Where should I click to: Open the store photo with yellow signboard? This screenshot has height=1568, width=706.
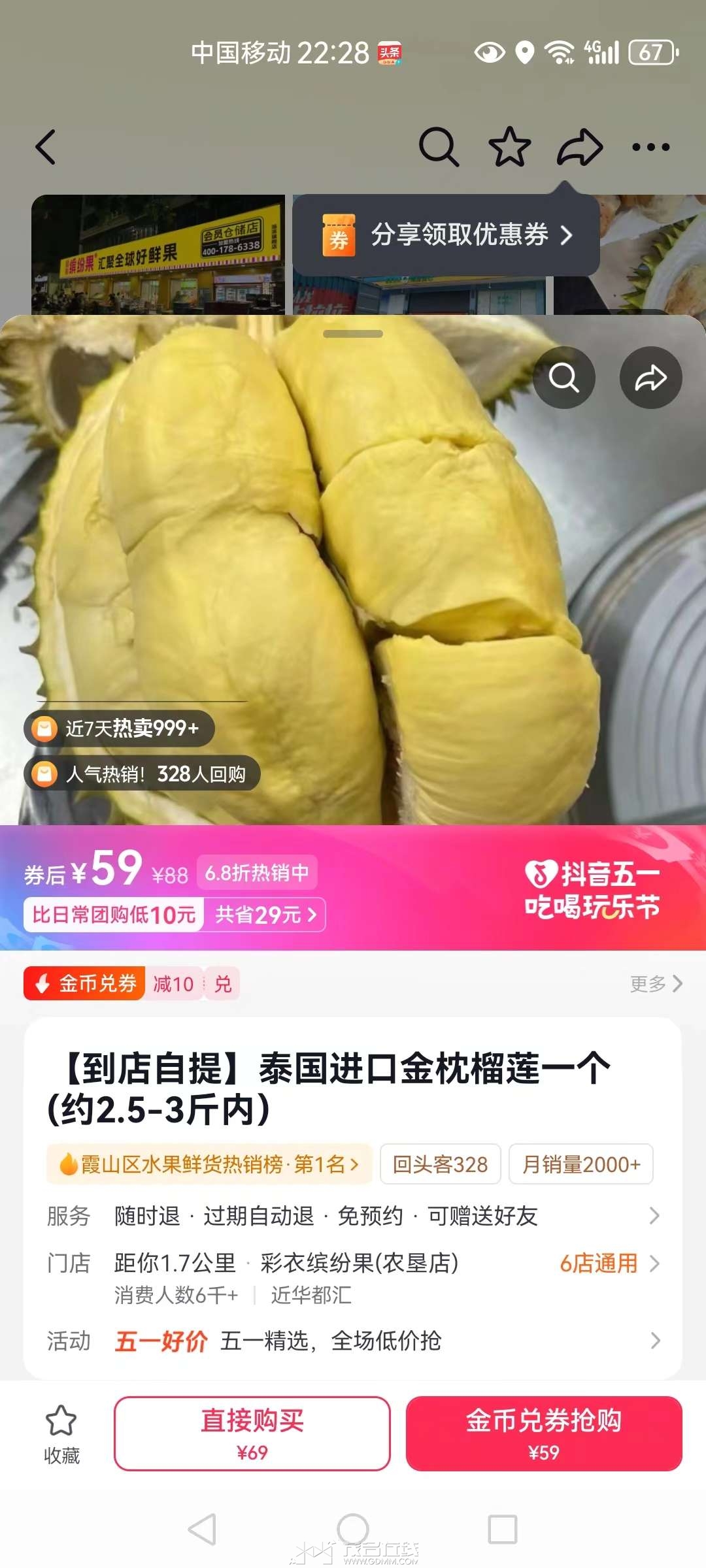pyautogui.click(x=158, y=255)
